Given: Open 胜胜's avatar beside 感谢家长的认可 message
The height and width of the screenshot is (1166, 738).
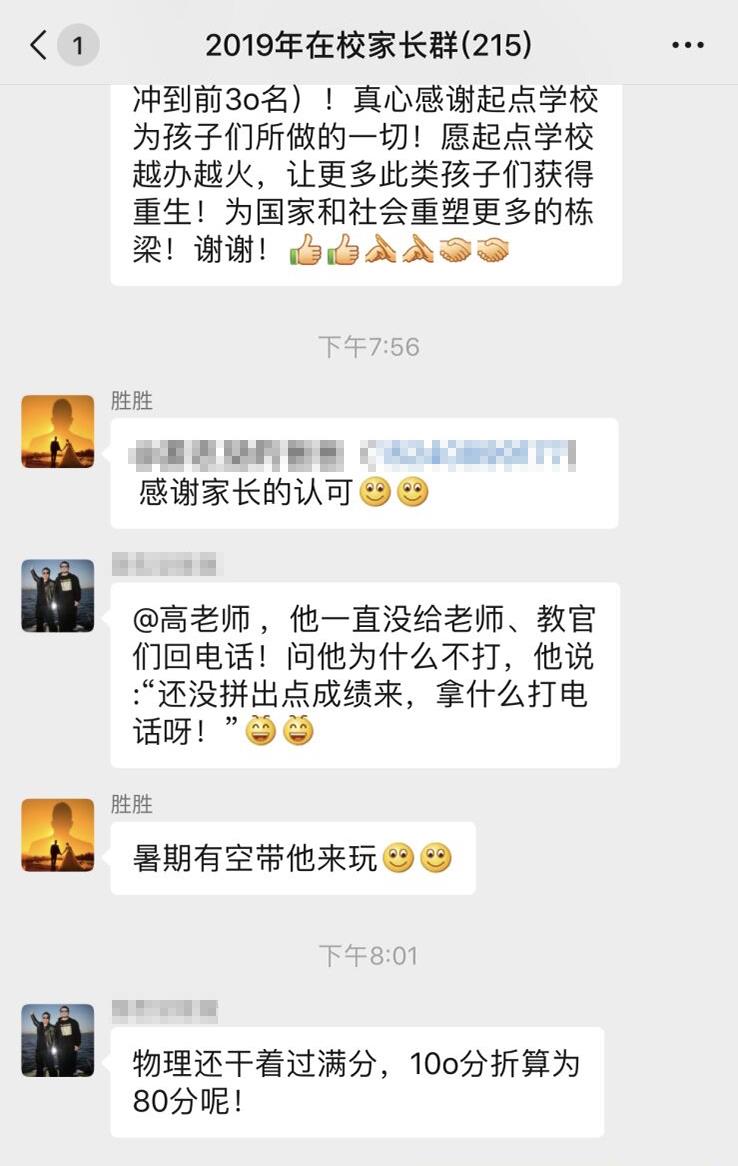Looking at the screenshot, I should [x=58, y=431].
